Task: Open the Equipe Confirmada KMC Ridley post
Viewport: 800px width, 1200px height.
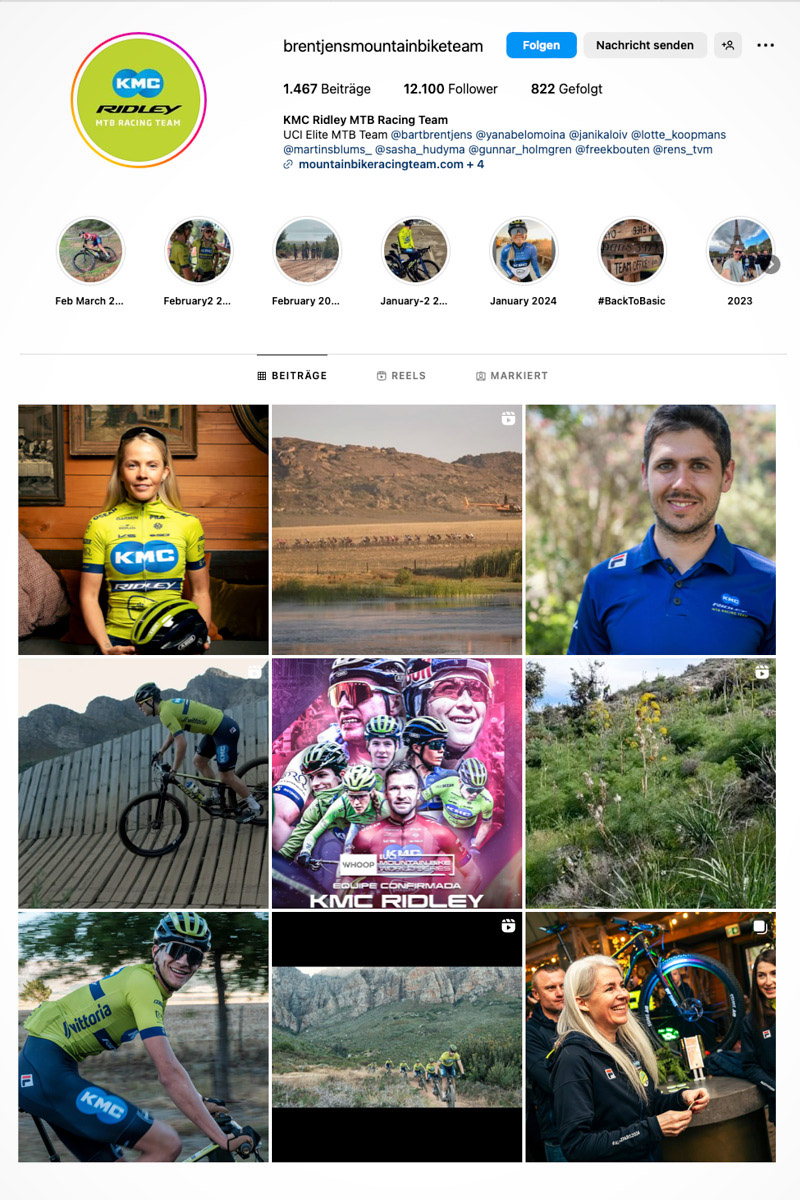Action: (x=397, y=783)
